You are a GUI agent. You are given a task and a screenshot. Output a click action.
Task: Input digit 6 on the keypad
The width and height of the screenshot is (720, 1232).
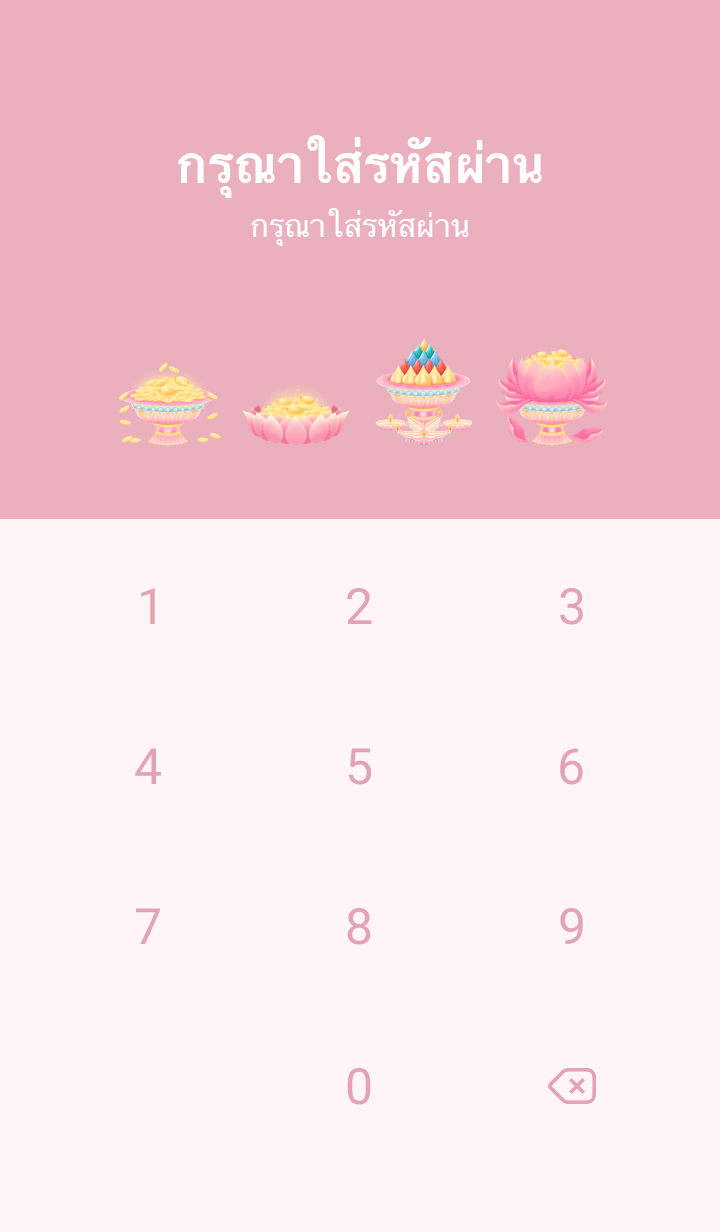click(x=571, y=767)
